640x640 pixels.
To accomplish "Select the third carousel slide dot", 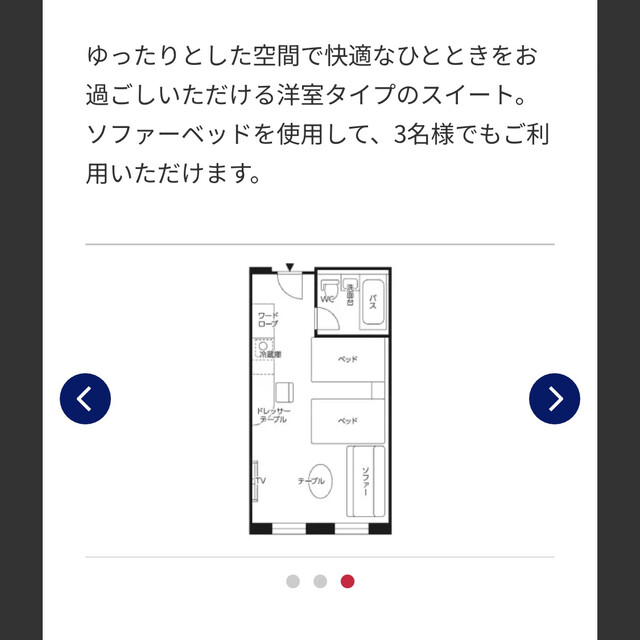I will coord(347,581).
